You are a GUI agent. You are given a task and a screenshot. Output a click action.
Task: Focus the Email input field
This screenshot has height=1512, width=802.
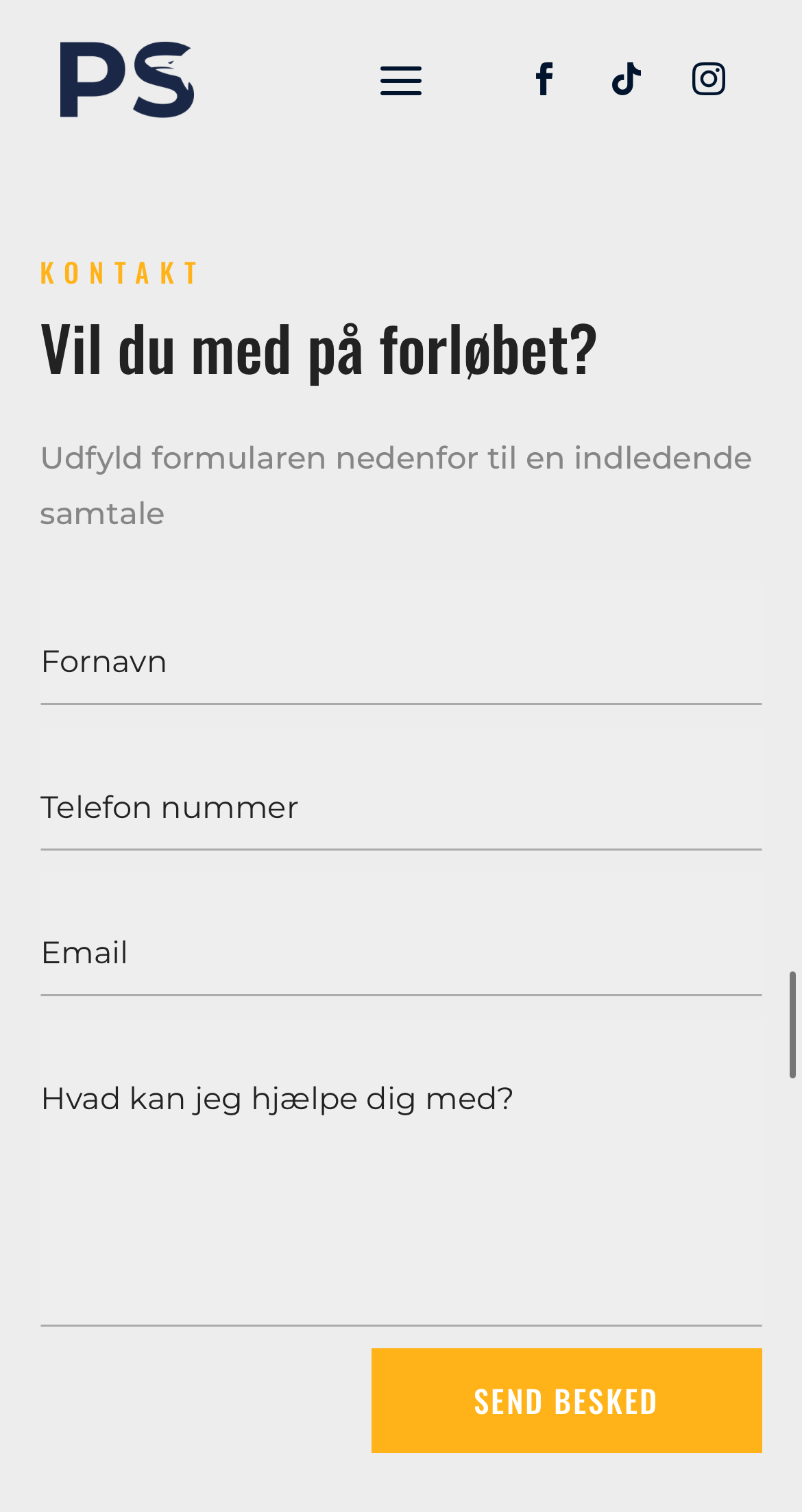[401, 952]
